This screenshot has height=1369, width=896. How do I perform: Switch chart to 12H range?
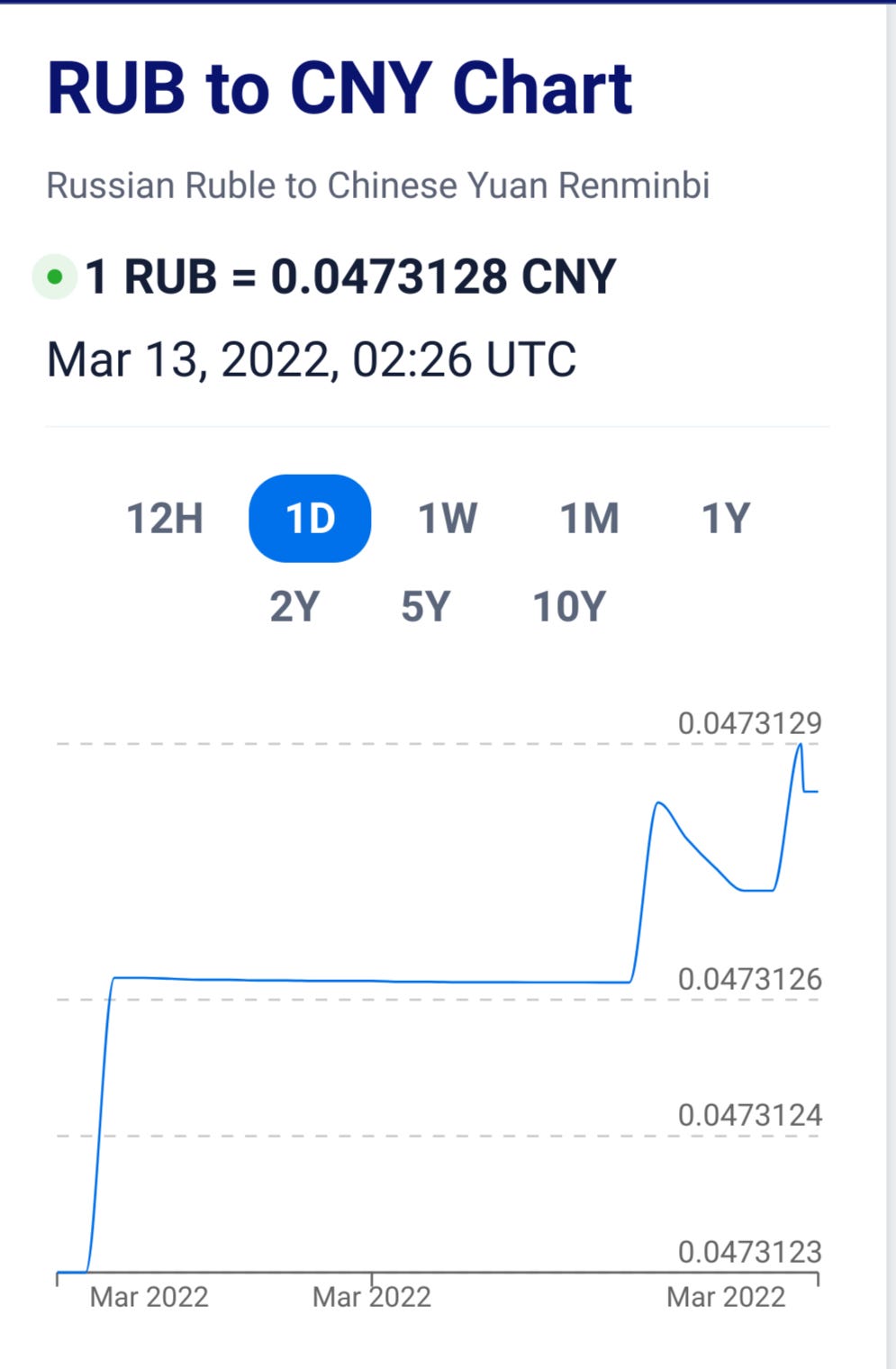[165, 519]
